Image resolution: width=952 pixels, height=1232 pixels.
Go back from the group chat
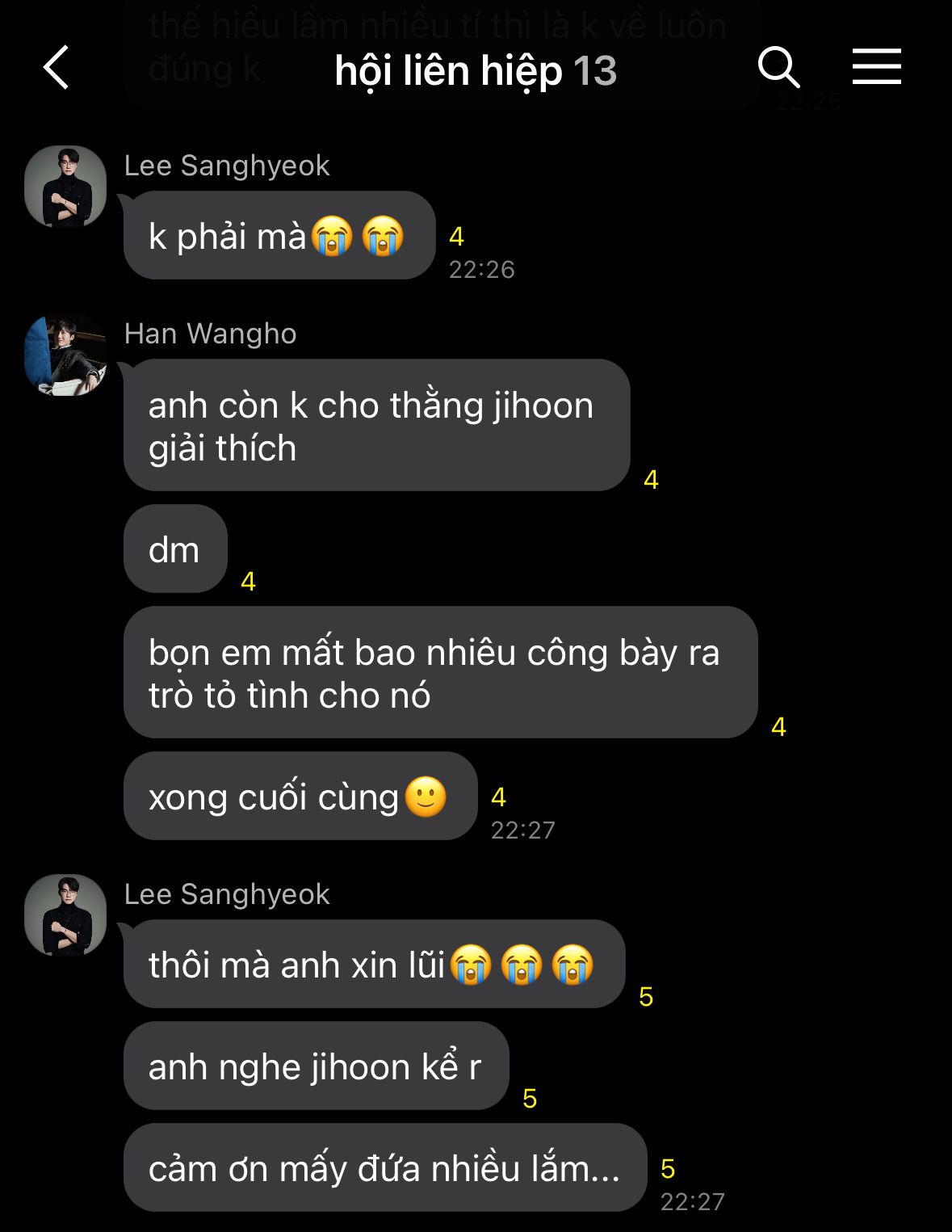[57, 68]
